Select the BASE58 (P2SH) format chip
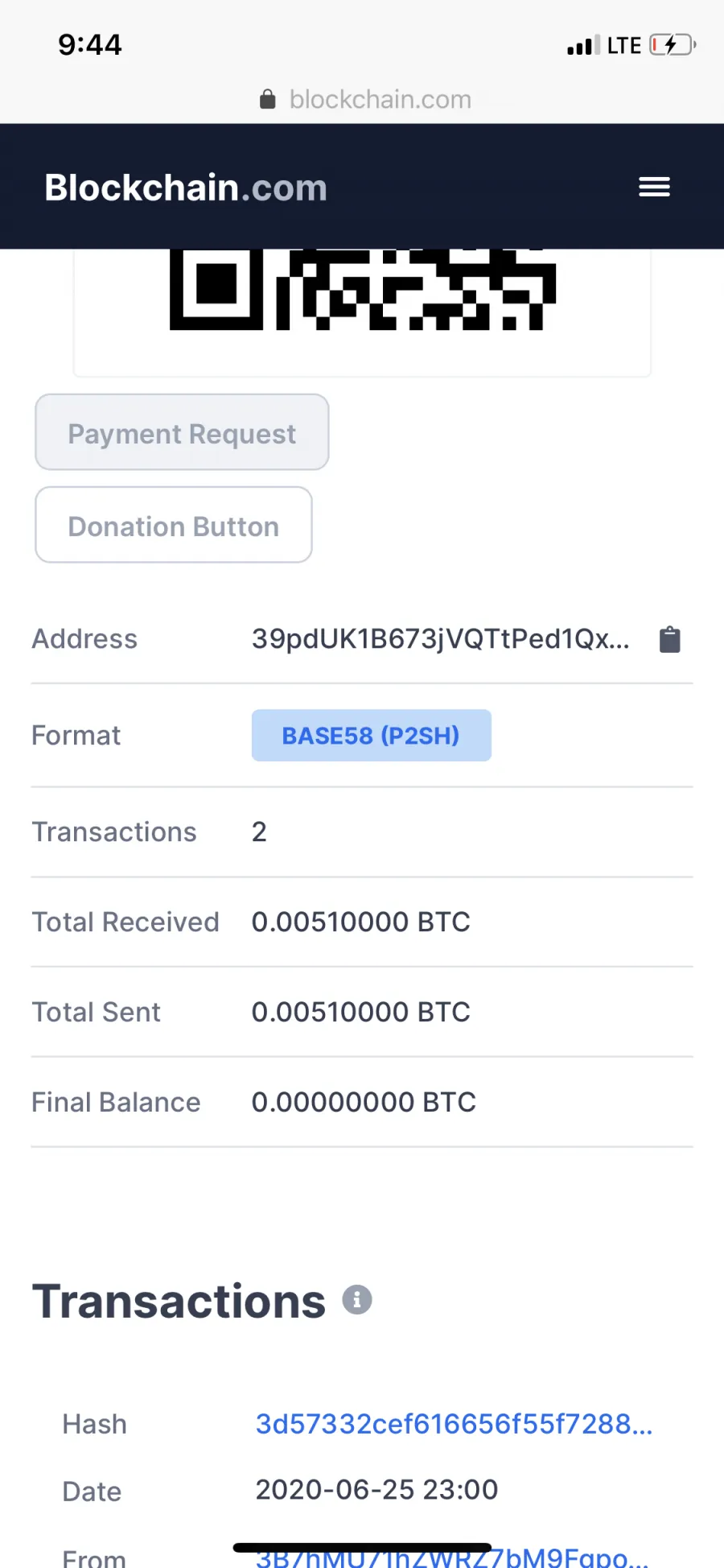 click(x=372, y=735)
